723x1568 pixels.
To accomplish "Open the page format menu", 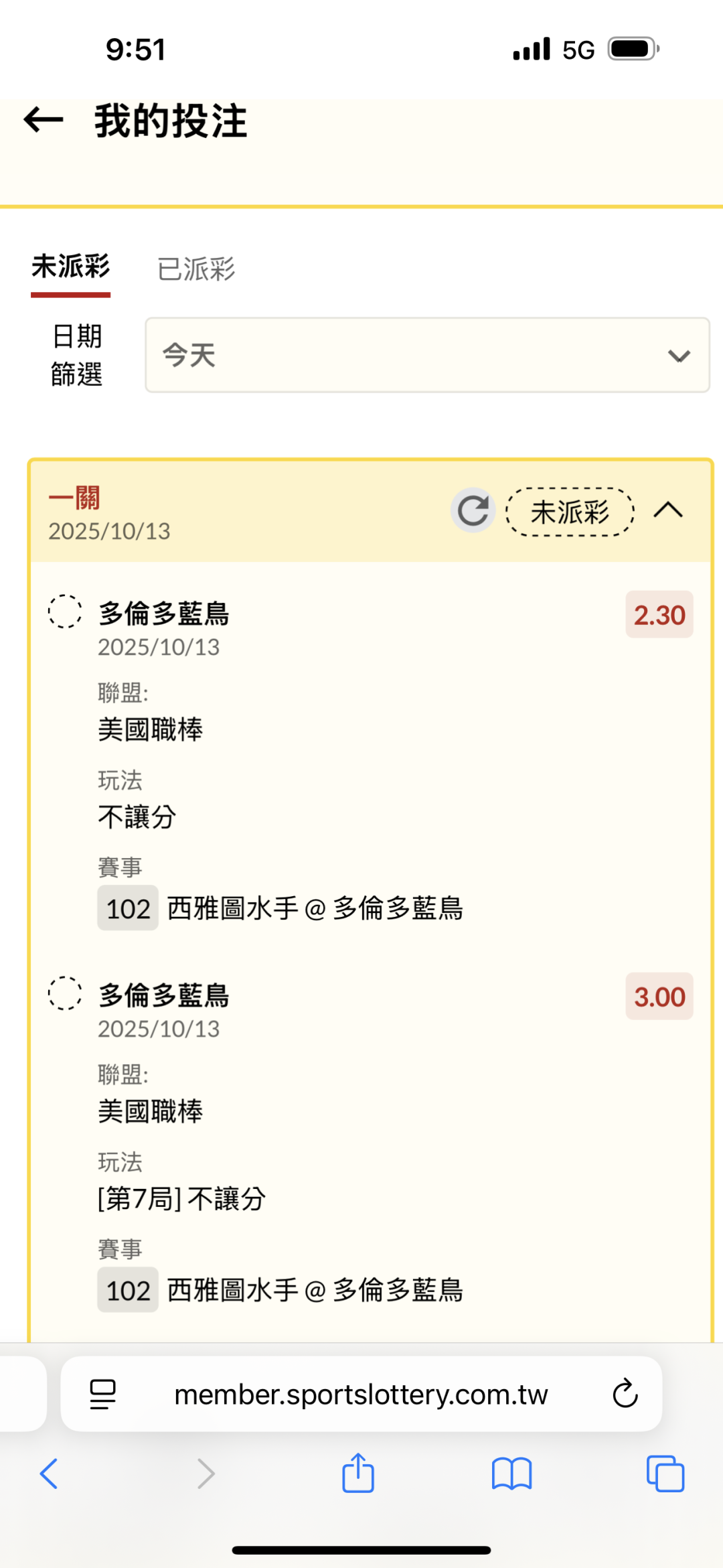I will coord(102,1394).
